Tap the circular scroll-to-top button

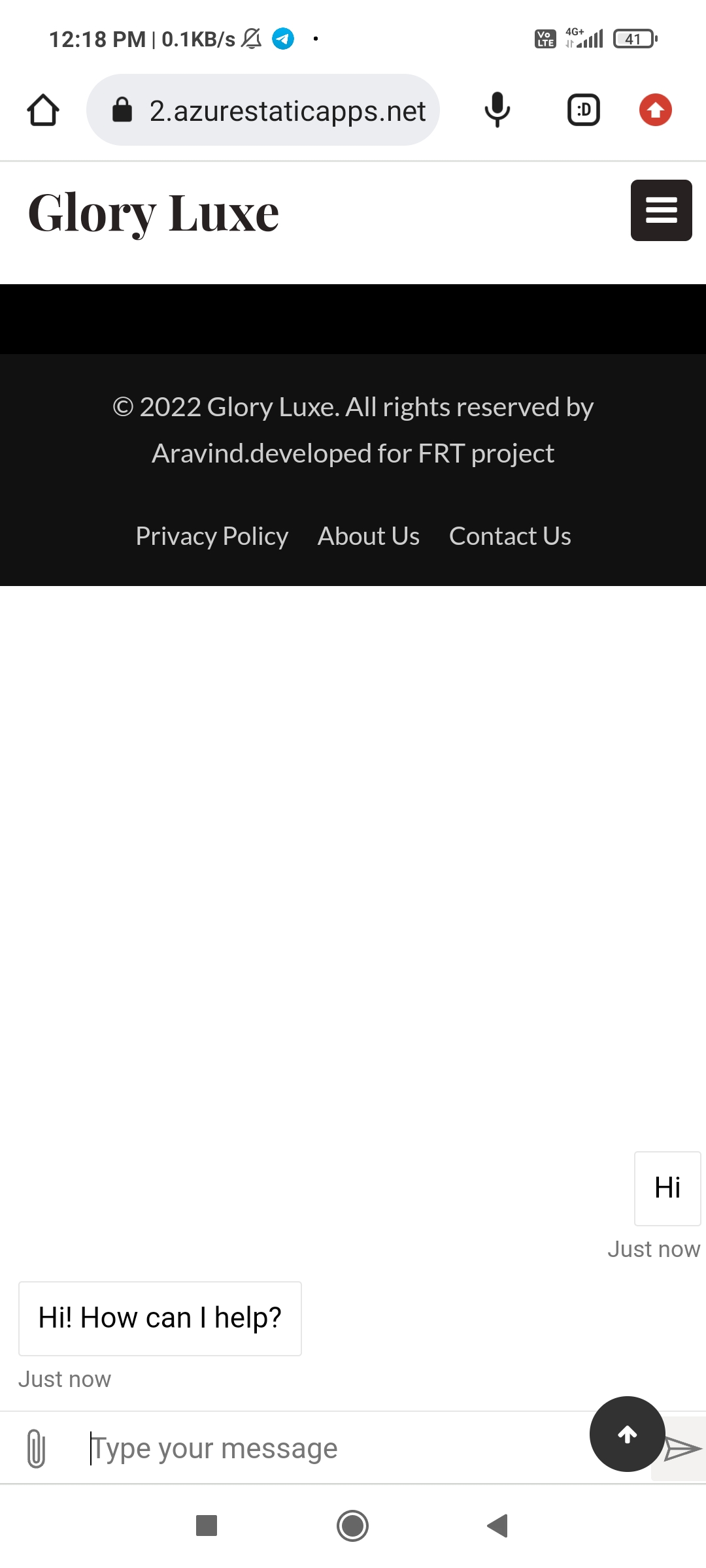click(626, 1434)
